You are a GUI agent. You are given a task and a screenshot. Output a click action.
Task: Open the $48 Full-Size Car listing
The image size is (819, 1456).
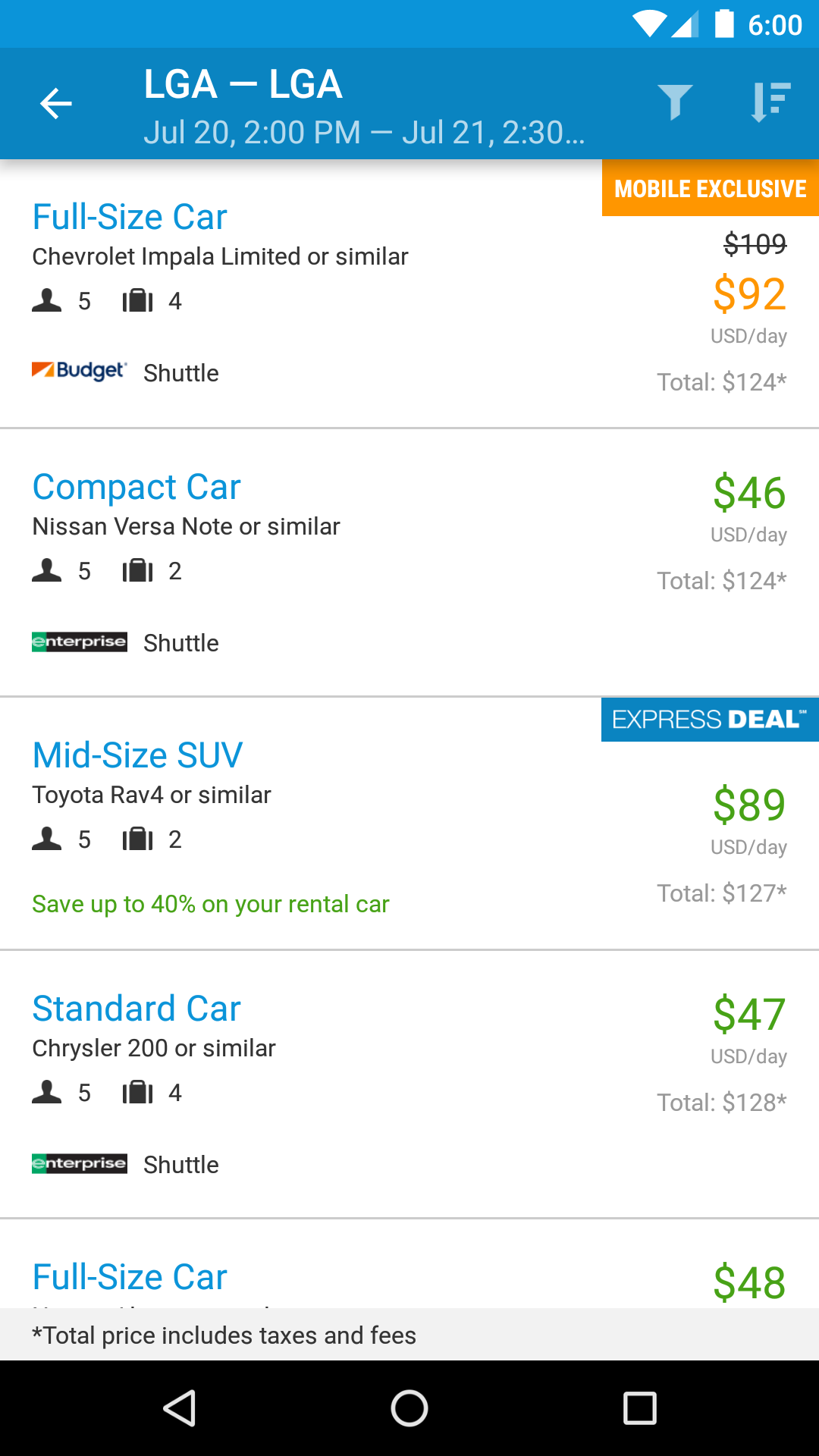tap(409, 1264)
